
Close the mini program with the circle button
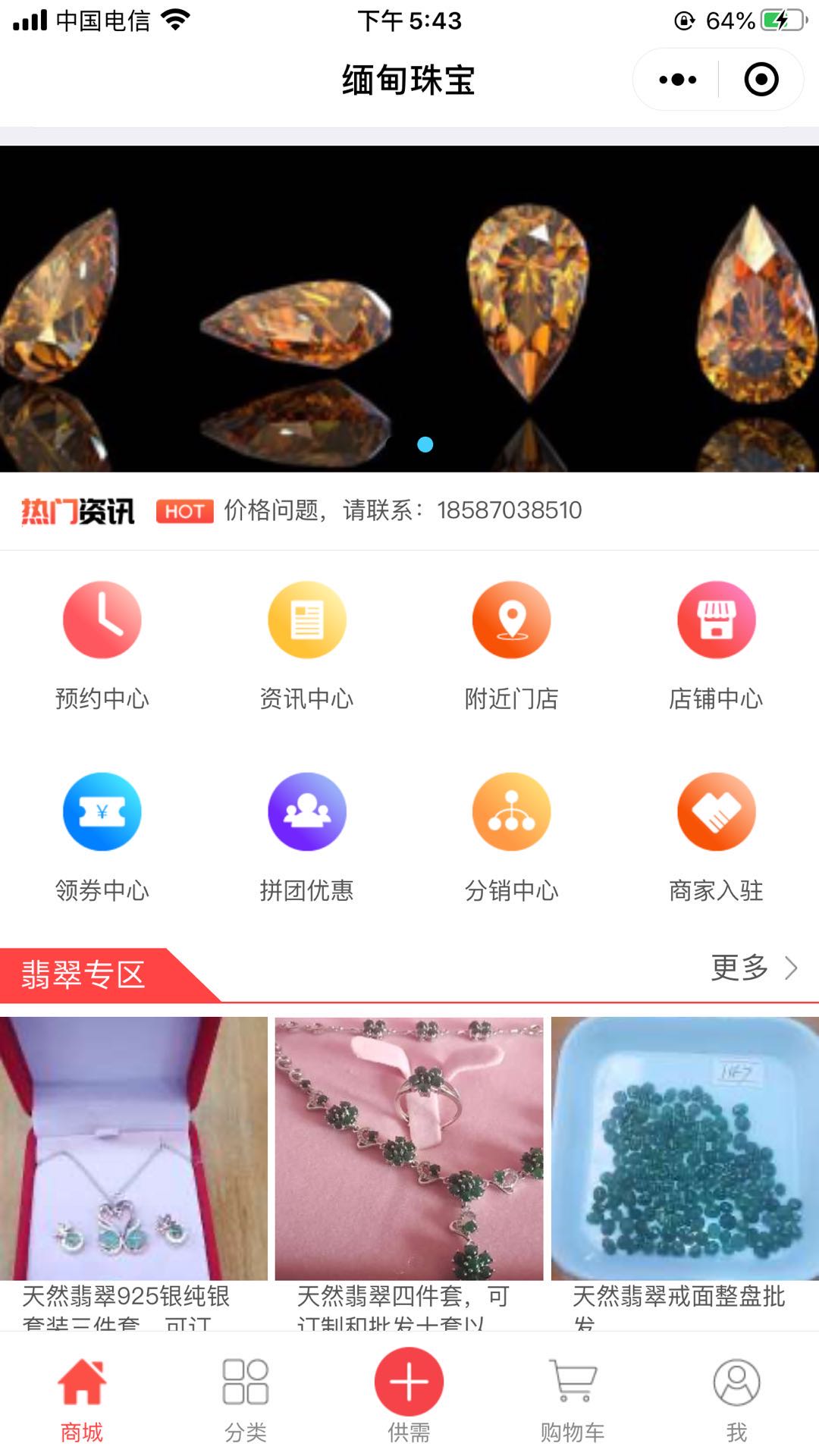(761, 80)
